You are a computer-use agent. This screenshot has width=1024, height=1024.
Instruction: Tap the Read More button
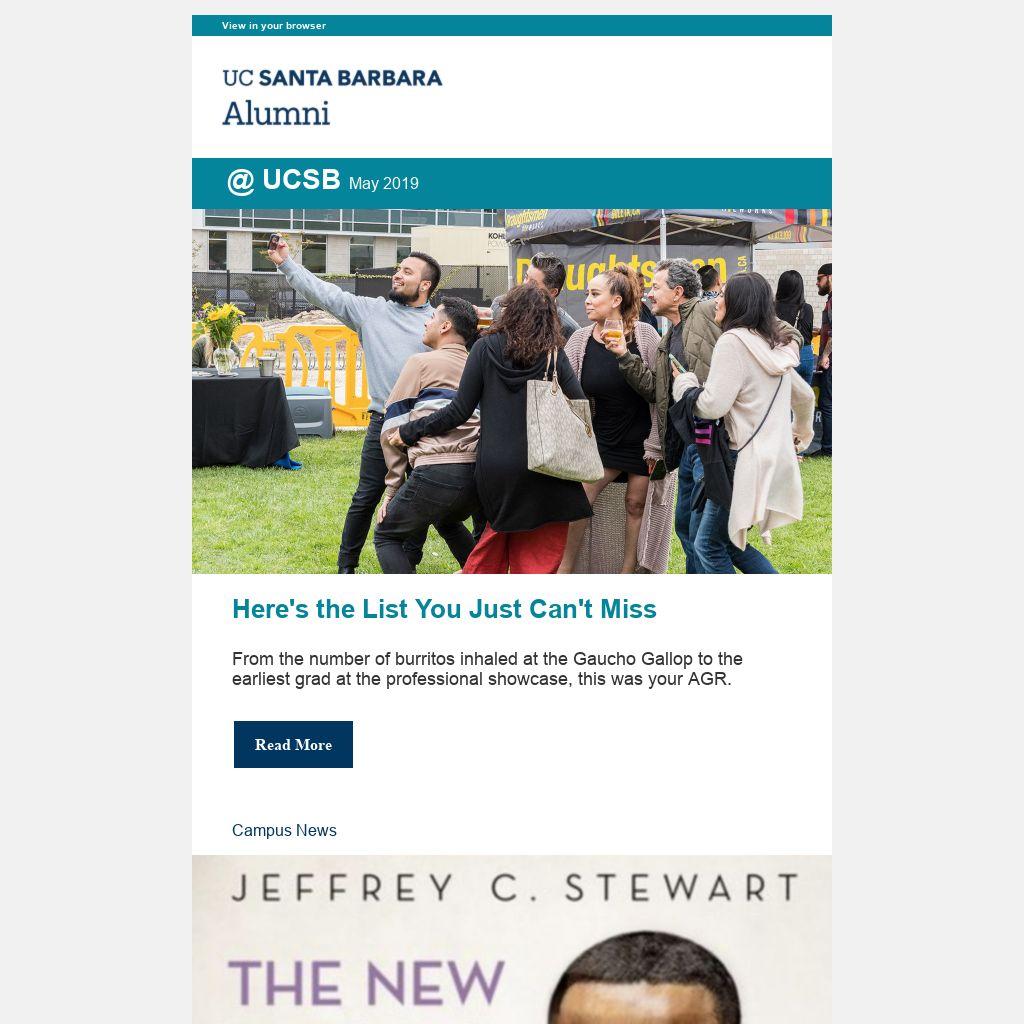293,745
